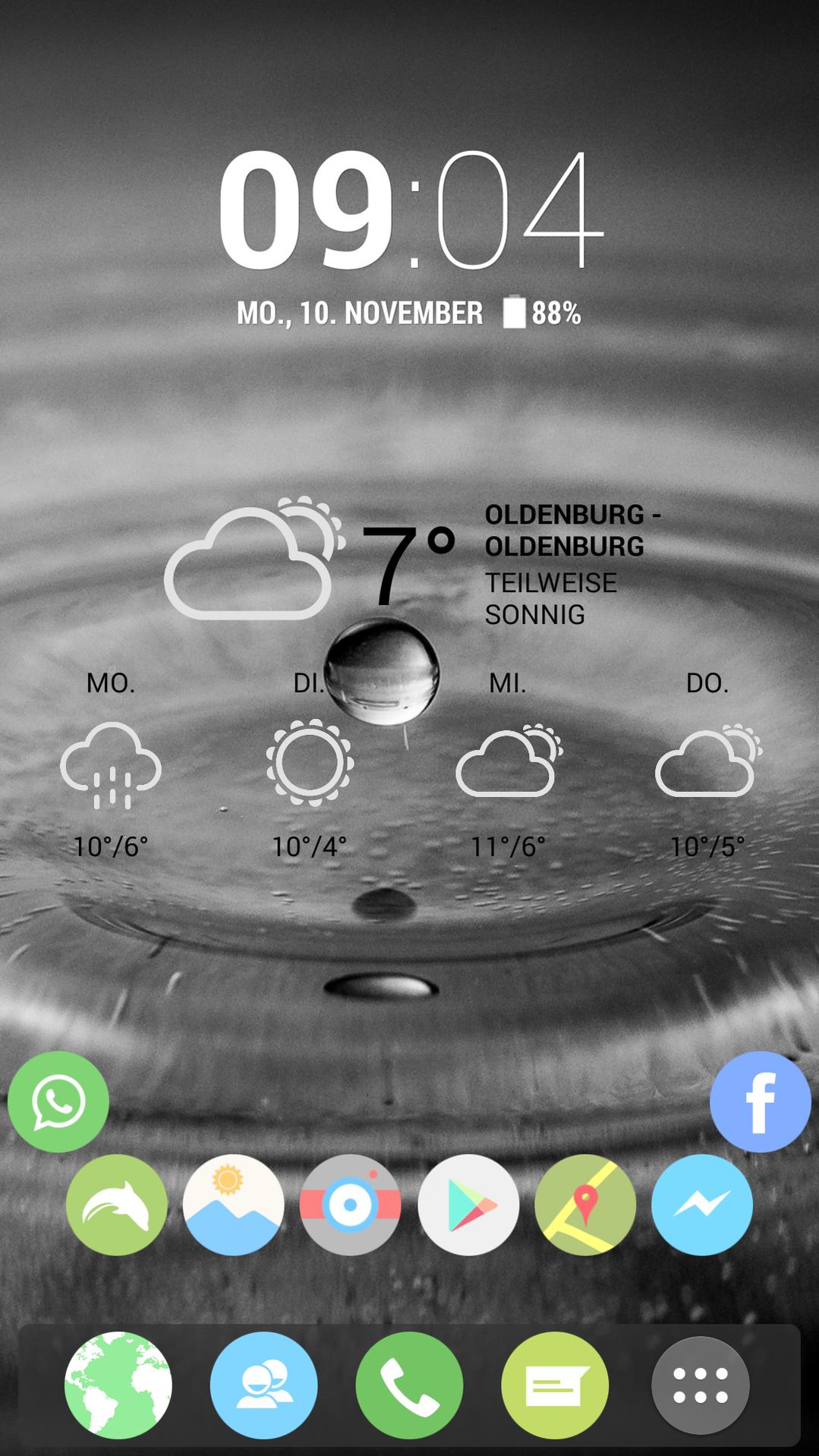Launch the Camera app
This screenshot has width=819, height=1456.
point(351,1205)
